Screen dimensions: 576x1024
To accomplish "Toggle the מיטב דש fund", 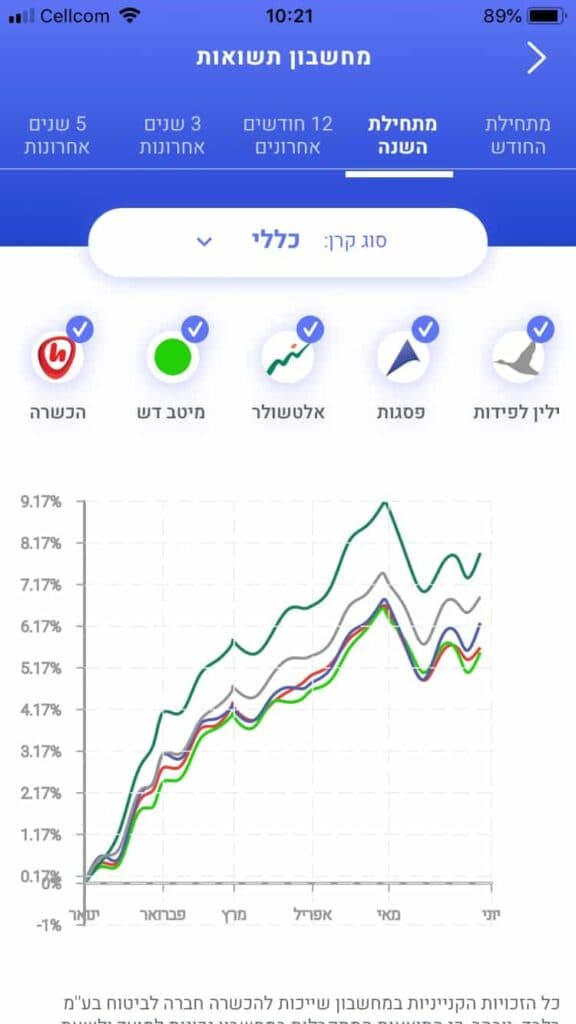I will [x=195, y=330].
